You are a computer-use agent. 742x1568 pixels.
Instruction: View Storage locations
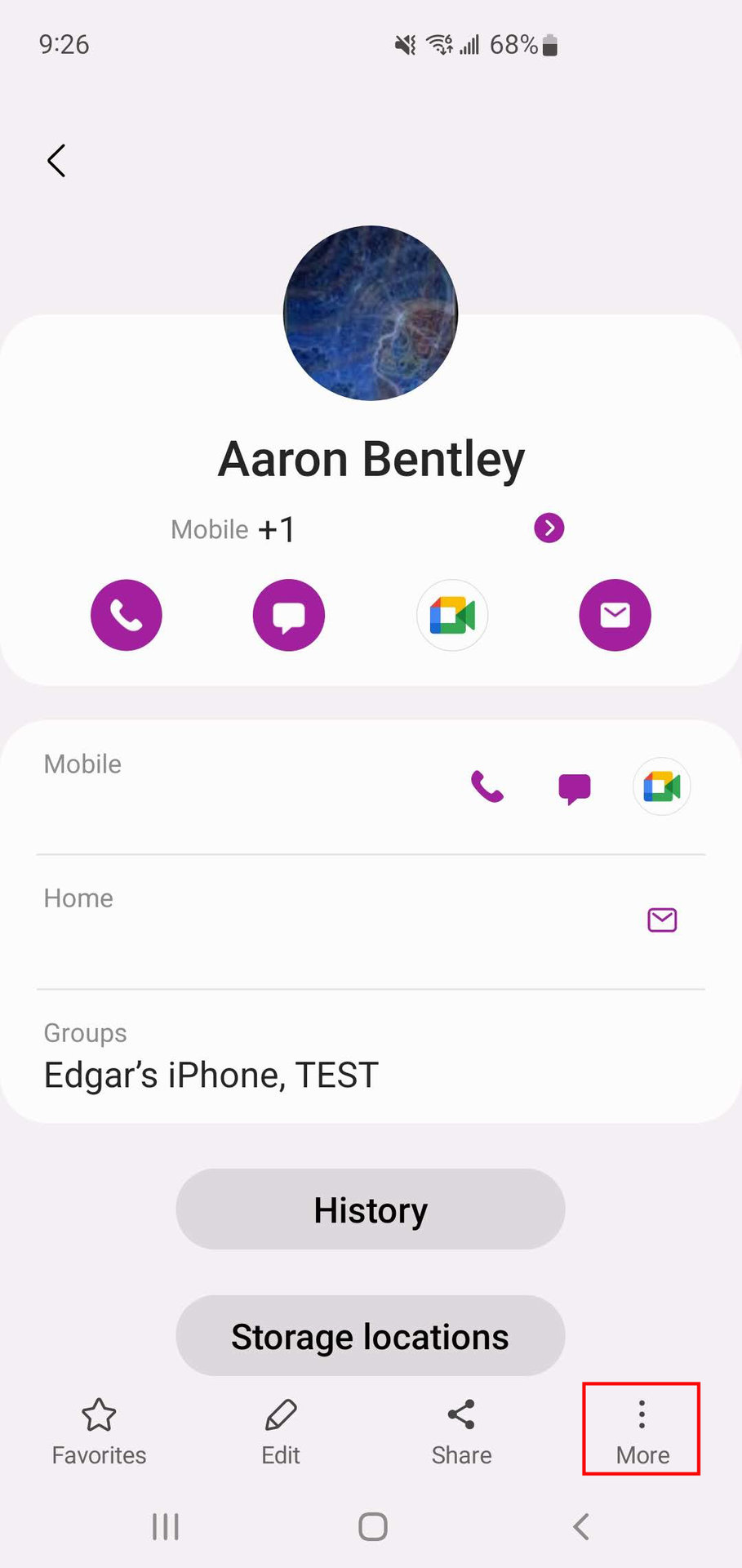(x=371, y=1336)
